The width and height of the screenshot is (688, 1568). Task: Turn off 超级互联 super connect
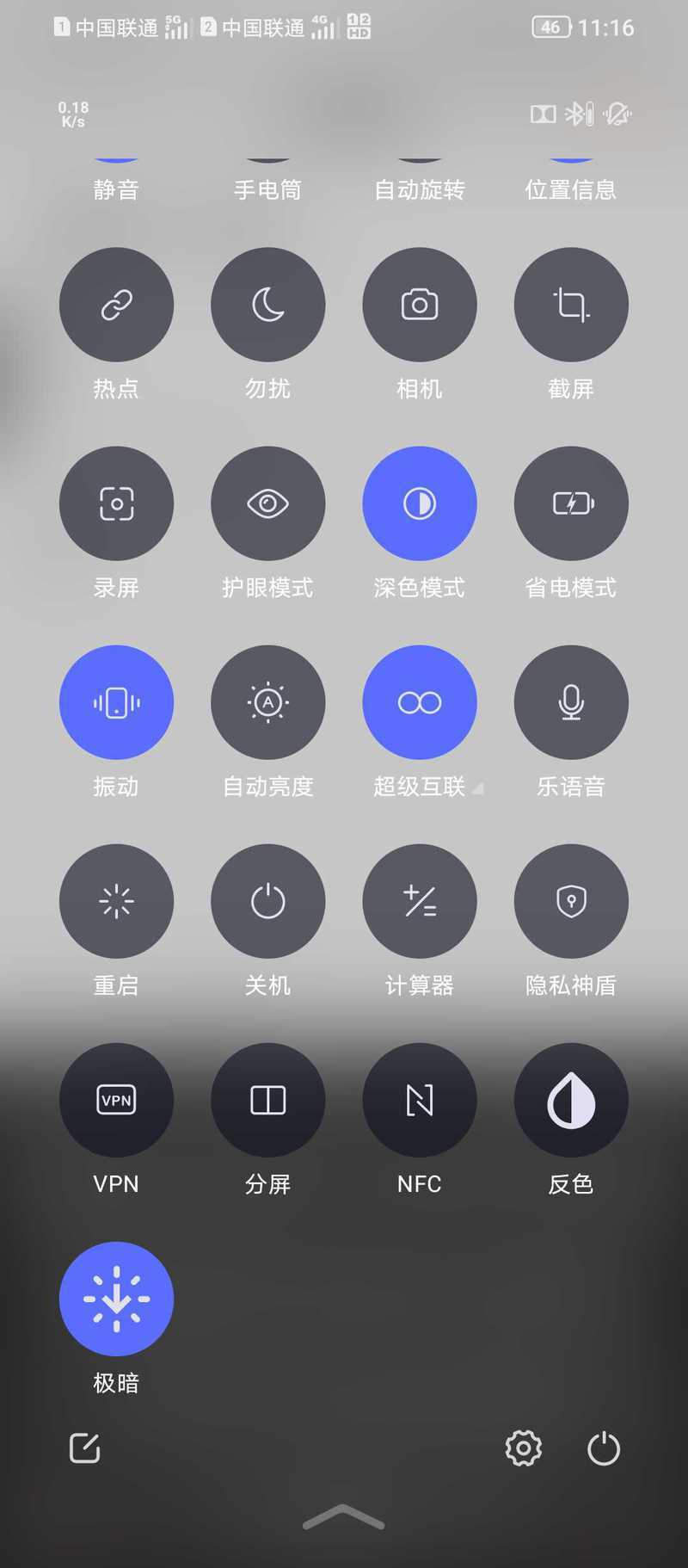(x=420, y=702)
